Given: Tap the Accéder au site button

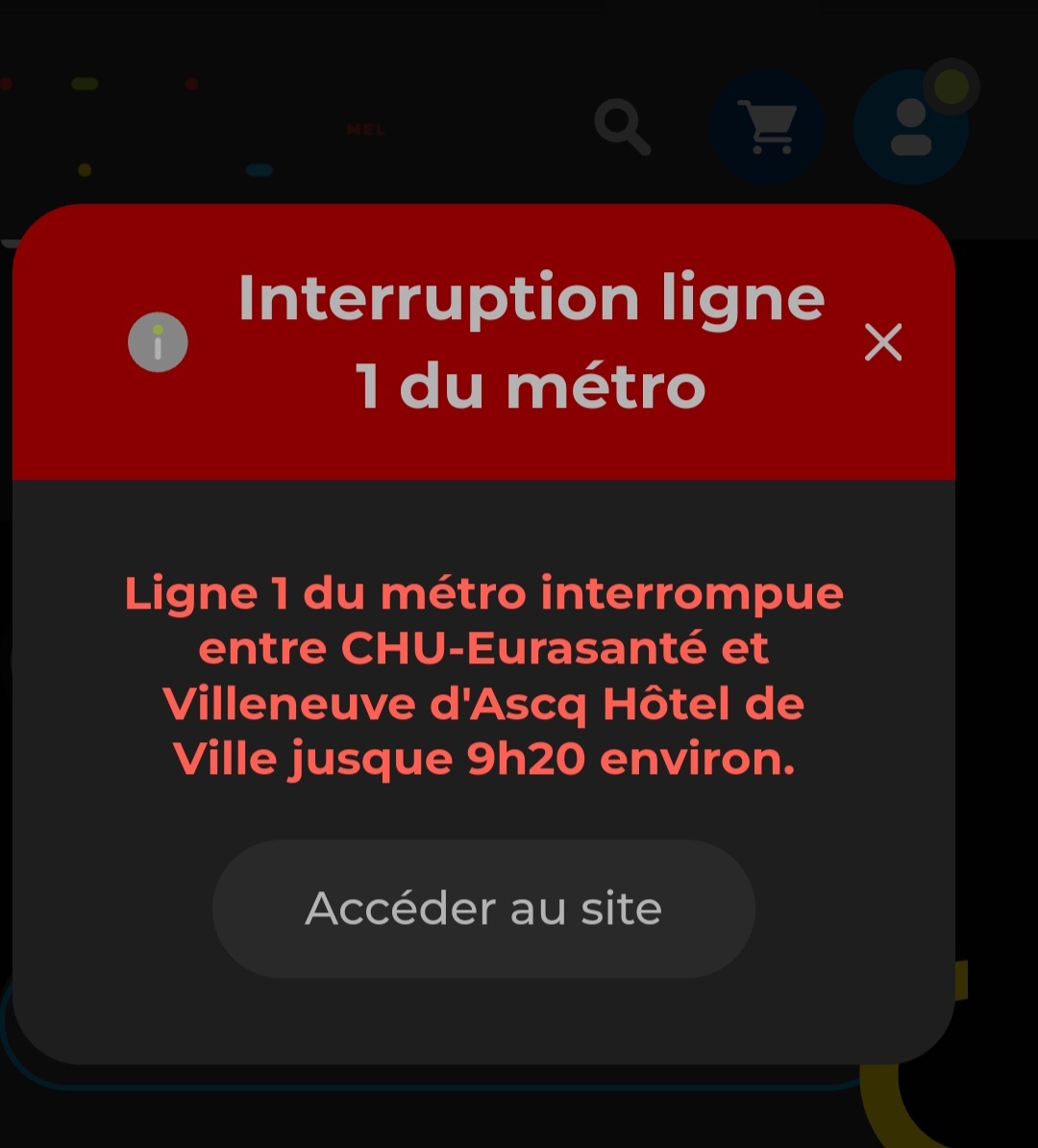Looking at the screenshot, I should pos(483,909).
